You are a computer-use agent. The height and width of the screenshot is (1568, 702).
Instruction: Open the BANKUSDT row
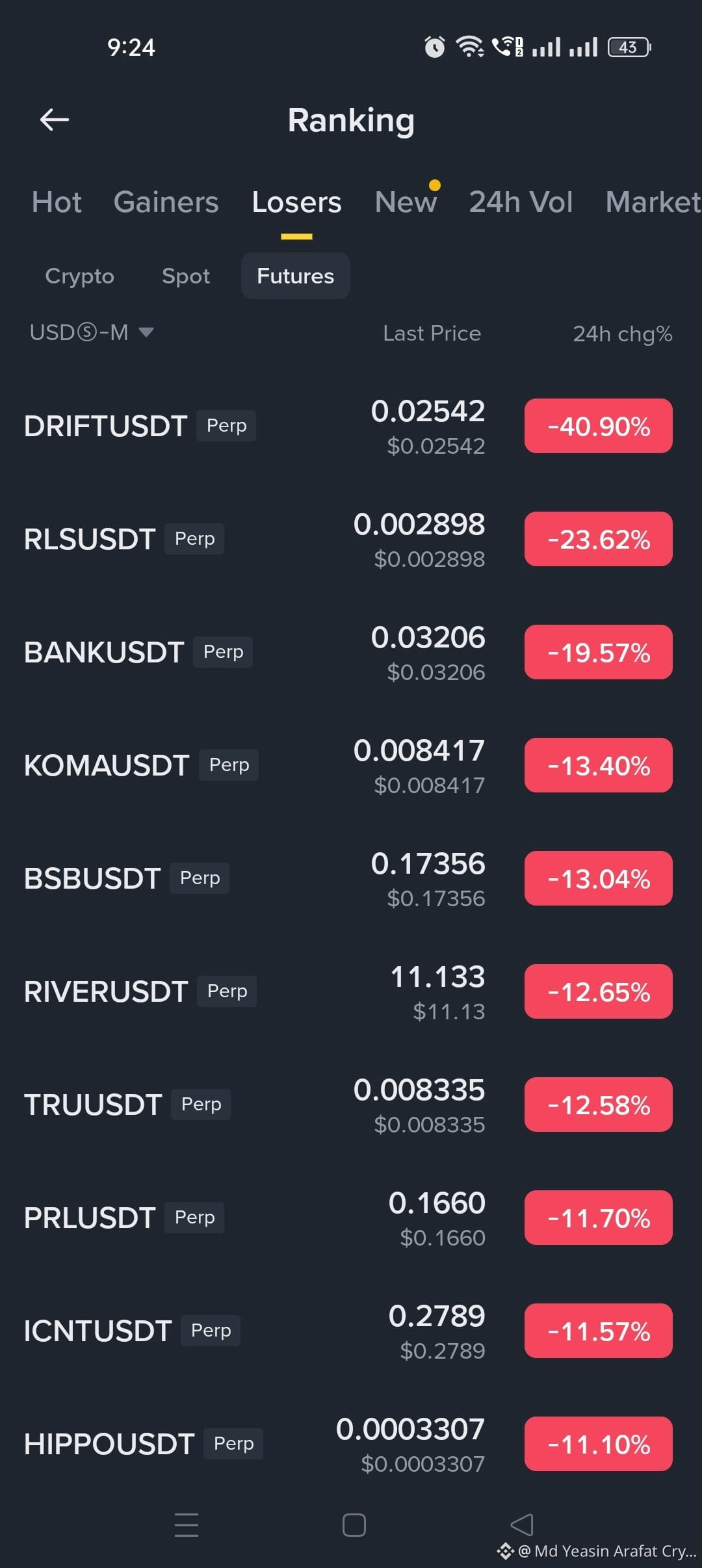pos(351,652)
